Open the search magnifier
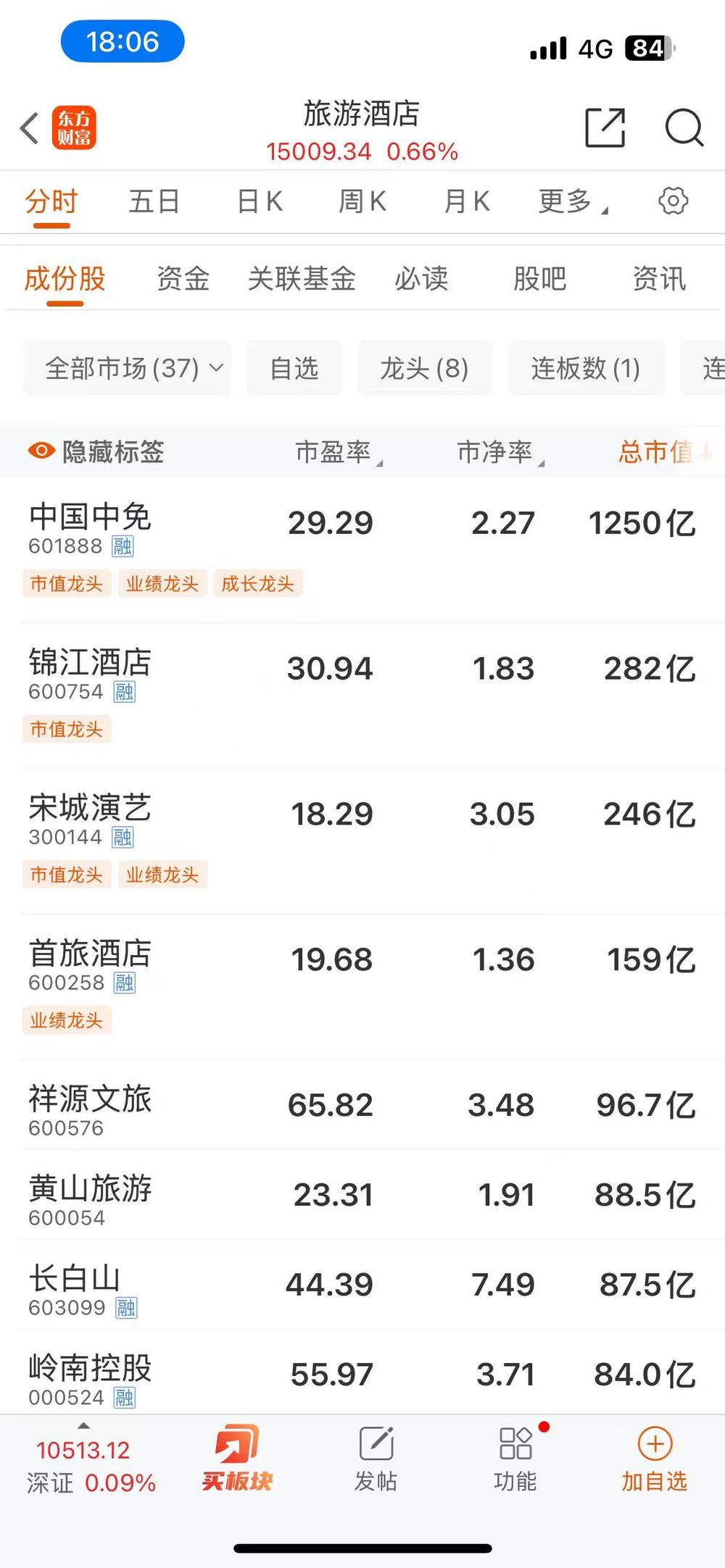The height and width of the screenshot is (1568, 725). (684, 128)
